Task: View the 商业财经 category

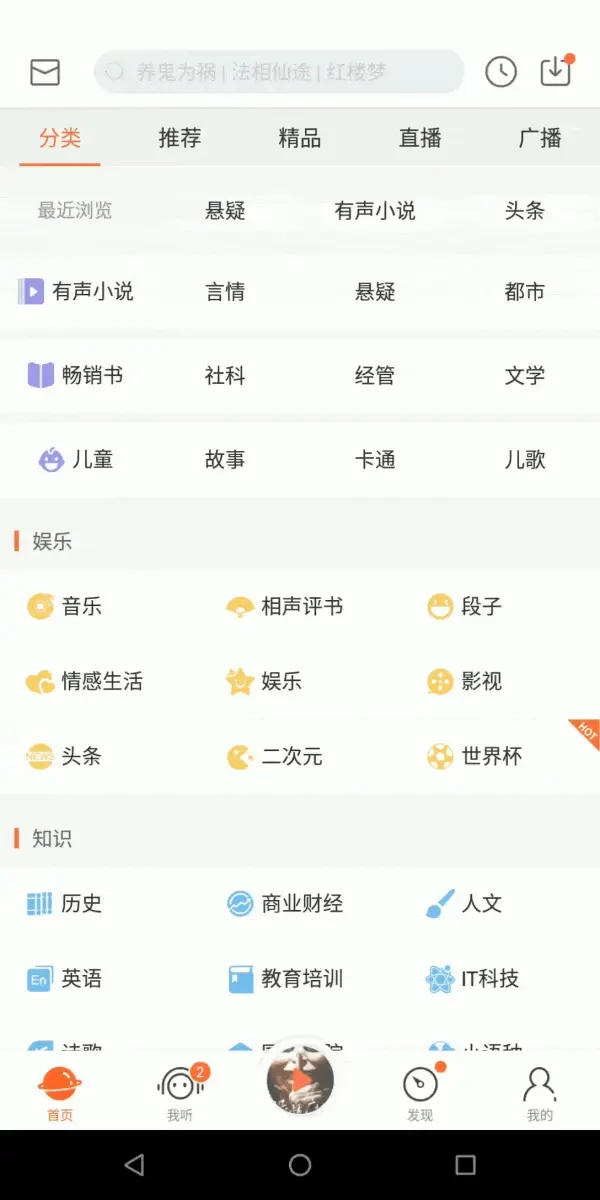Action: (285, 903)
